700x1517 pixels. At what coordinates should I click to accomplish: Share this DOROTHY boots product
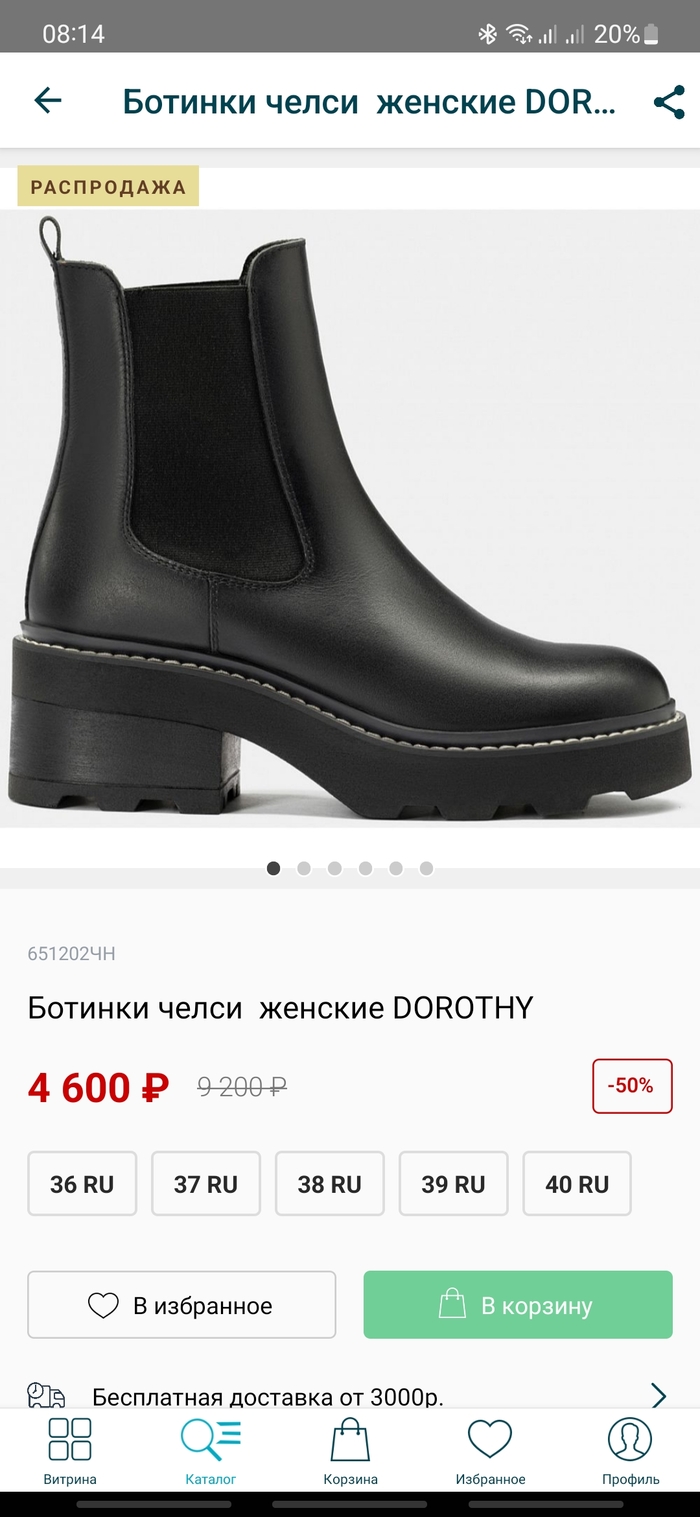point(668,102)
